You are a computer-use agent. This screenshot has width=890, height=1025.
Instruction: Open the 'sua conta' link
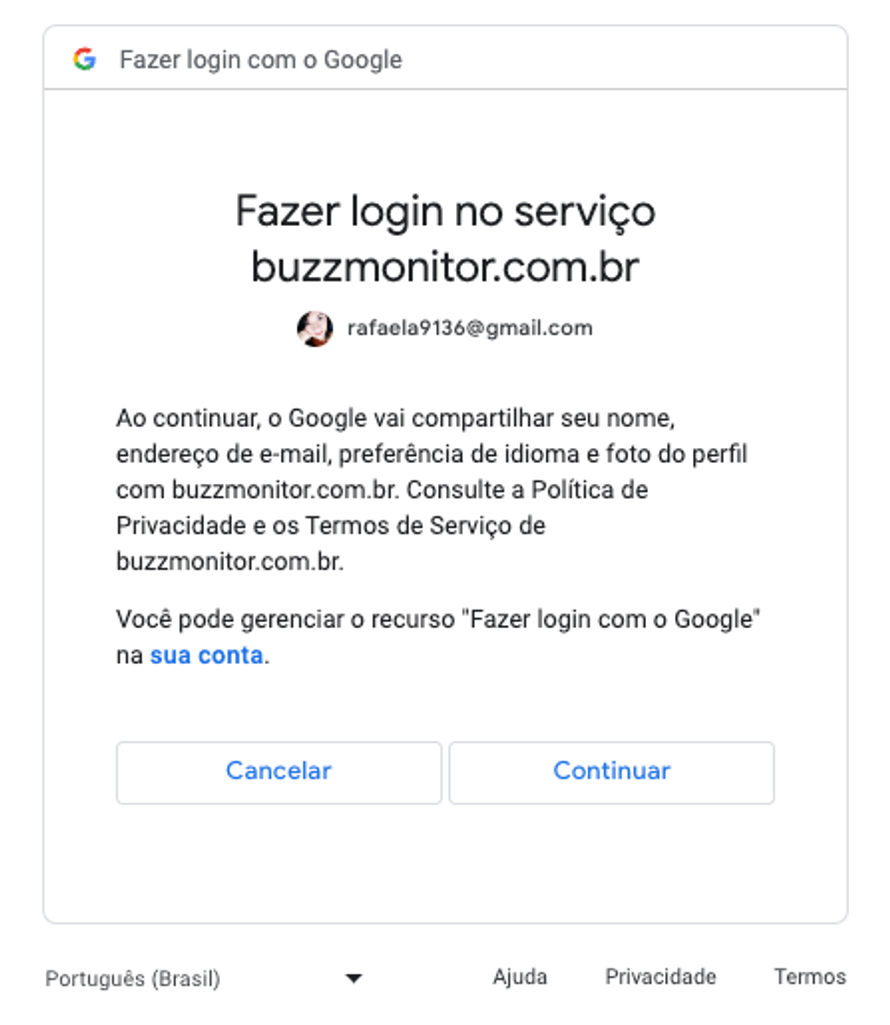[x=206, y=656]
